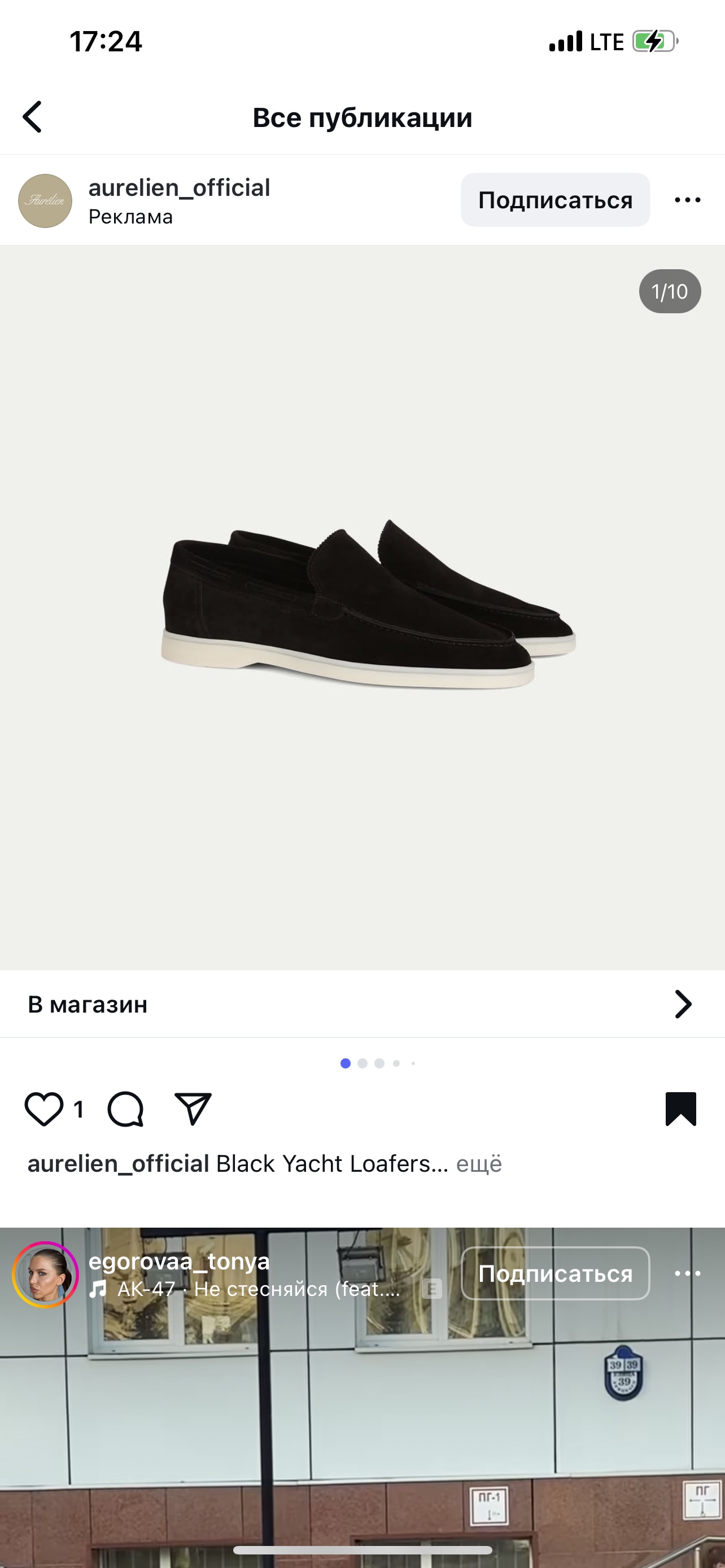Like the aurelien_official post
The image size is (725, 1568).
[44, 1109]
